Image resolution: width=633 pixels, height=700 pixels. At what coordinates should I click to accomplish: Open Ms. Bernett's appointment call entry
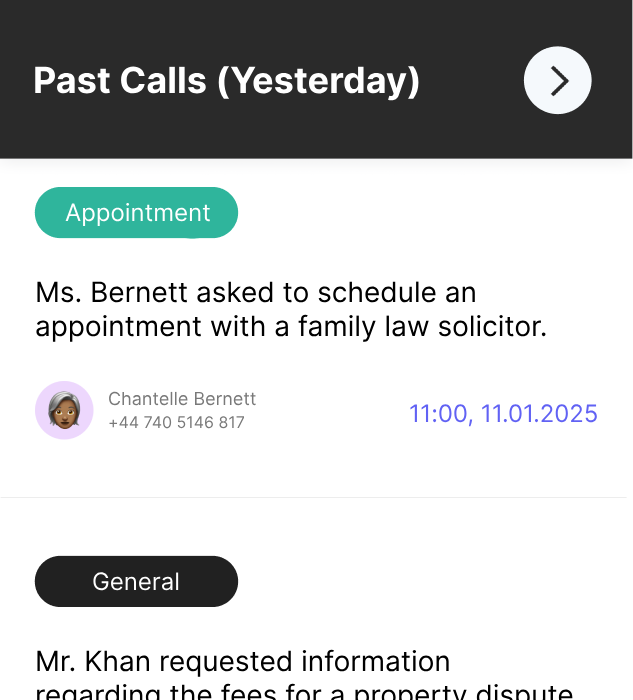click(x=291, y=309)
